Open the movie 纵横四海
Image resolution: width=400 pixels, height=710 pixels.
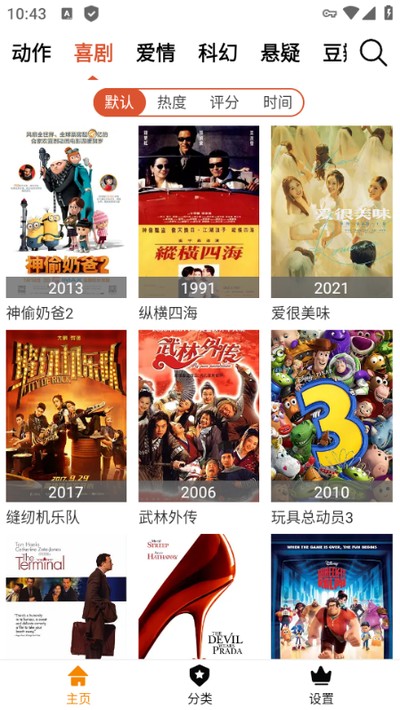[199, 211]
